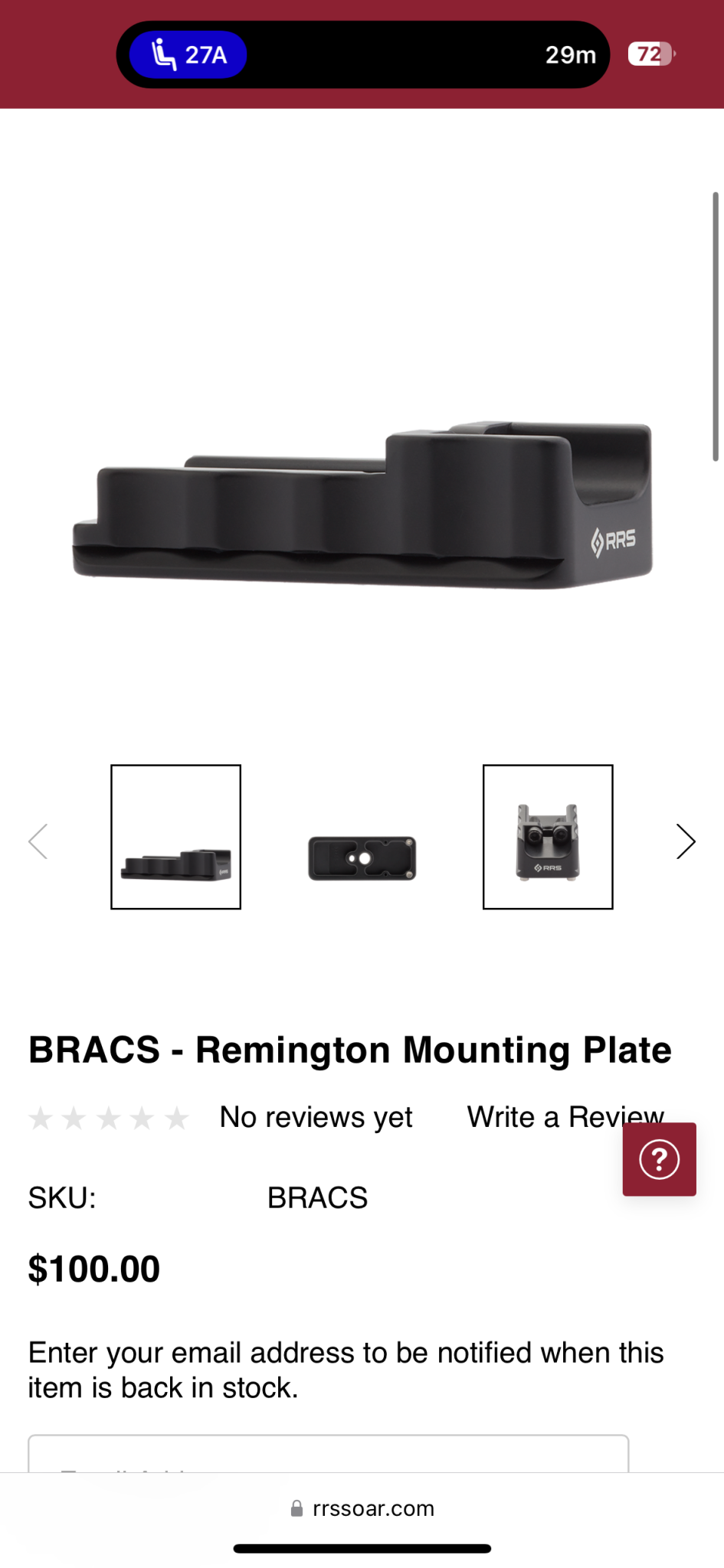Select the clamp front-view thumbnail
Viewport: 724px width, 1568px height.
(x=548, y=837)
